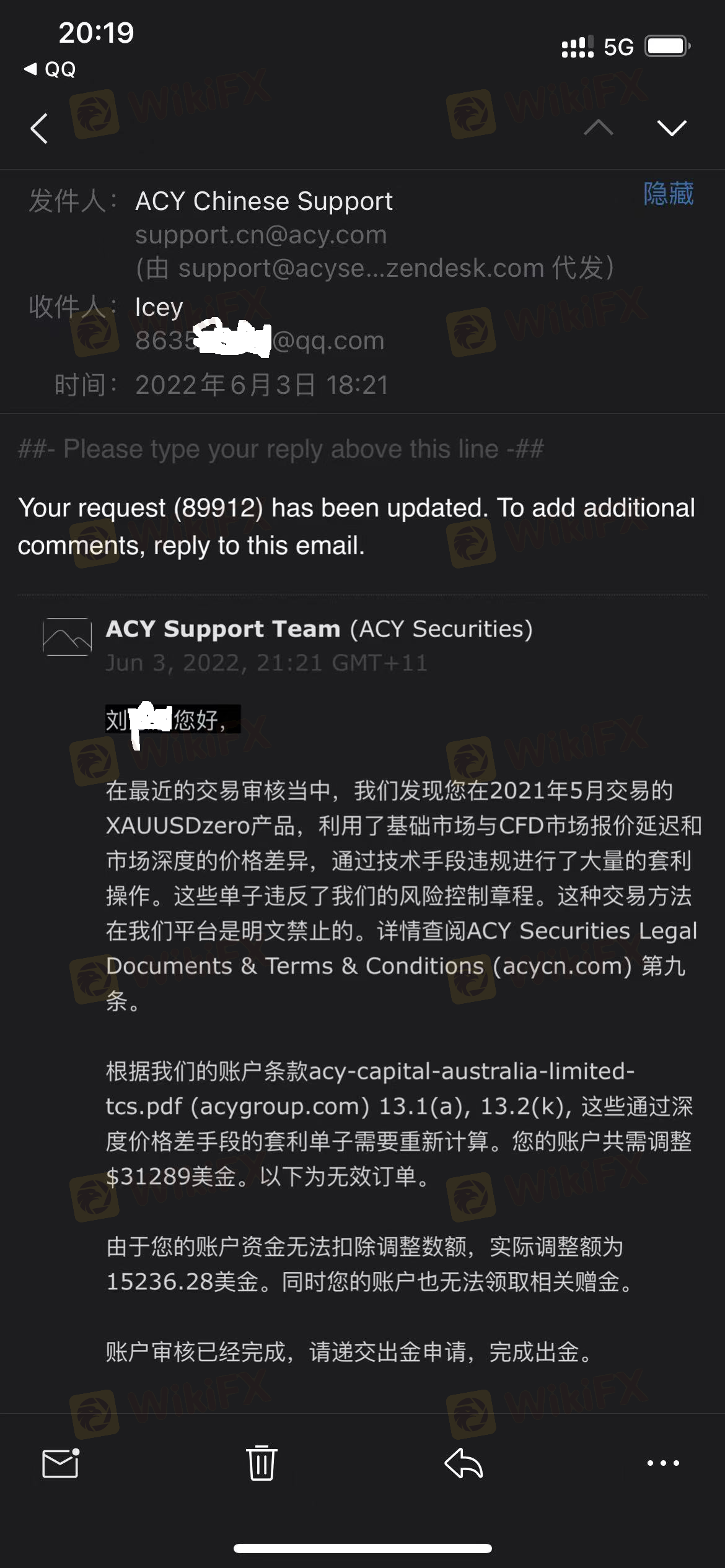Open the more options menu
Viewport: 725px width, 1568px height.
(x=663, y=1463)
